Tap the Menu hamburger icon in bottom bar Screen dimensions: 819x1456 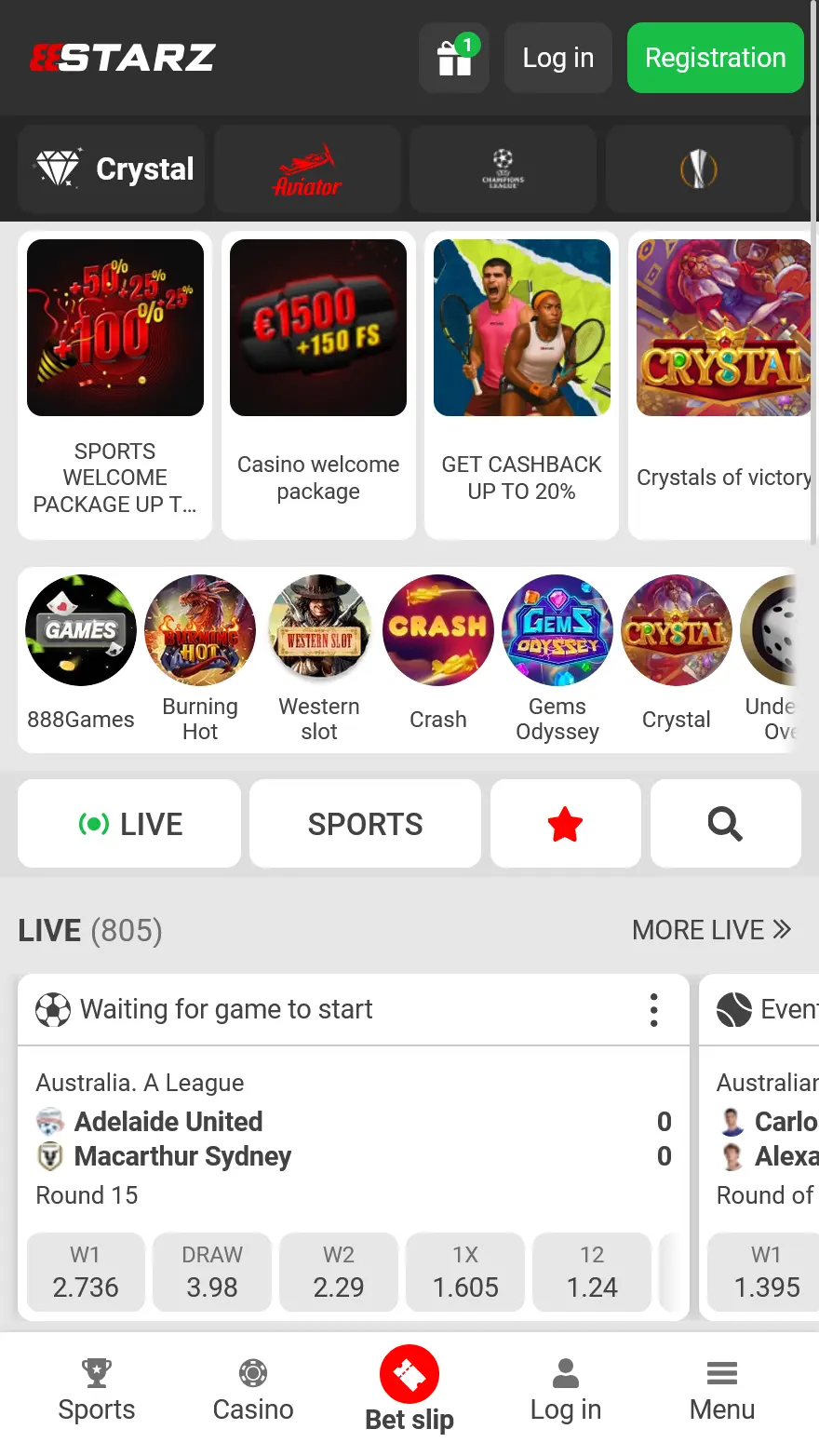721,1371
